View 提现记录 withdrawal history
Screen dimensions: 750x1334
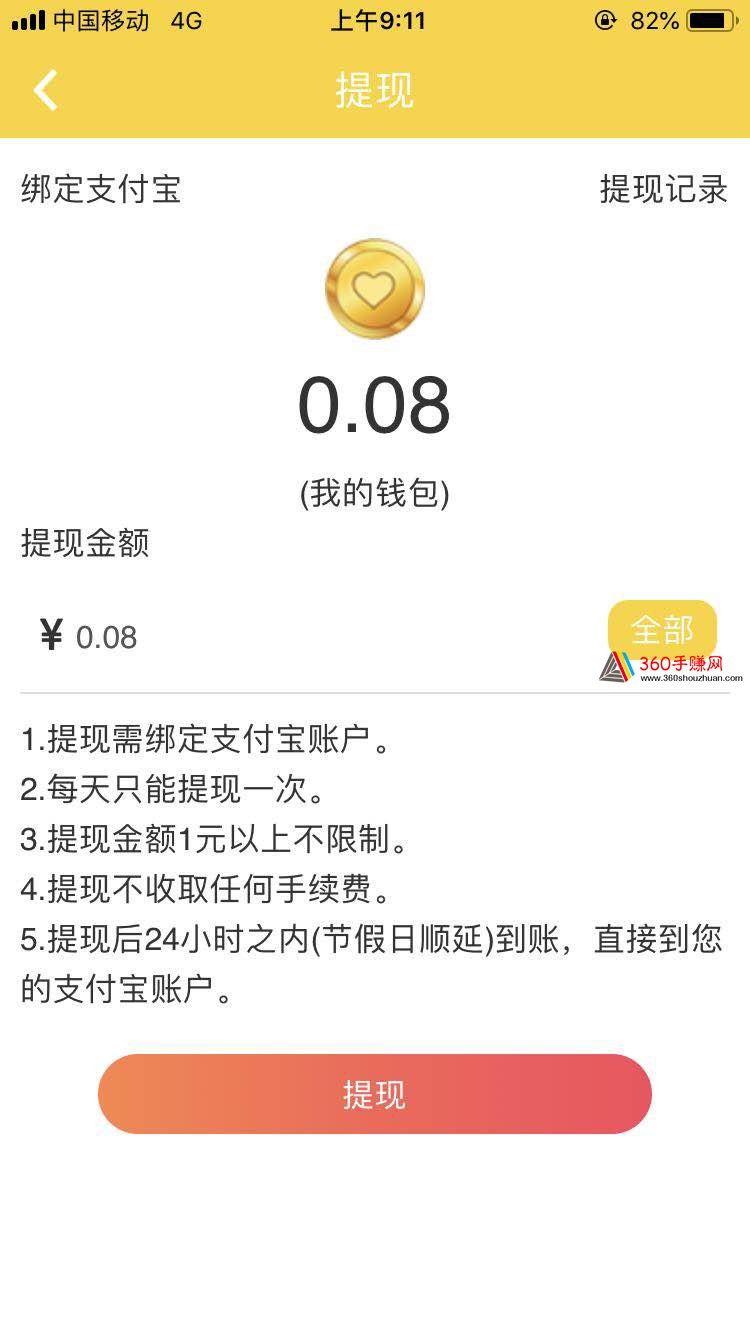[x=663, y=189]
